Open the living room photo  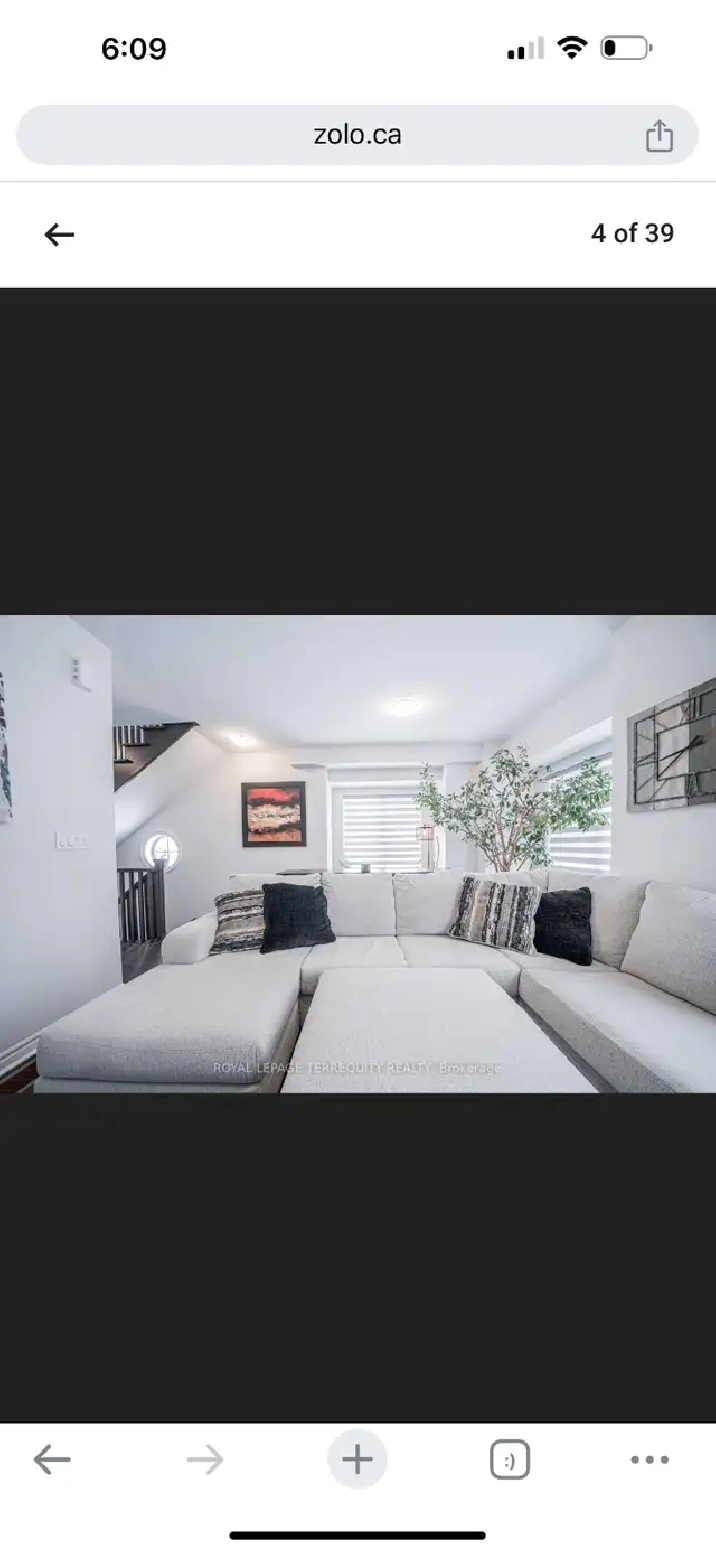click(358, 853)
